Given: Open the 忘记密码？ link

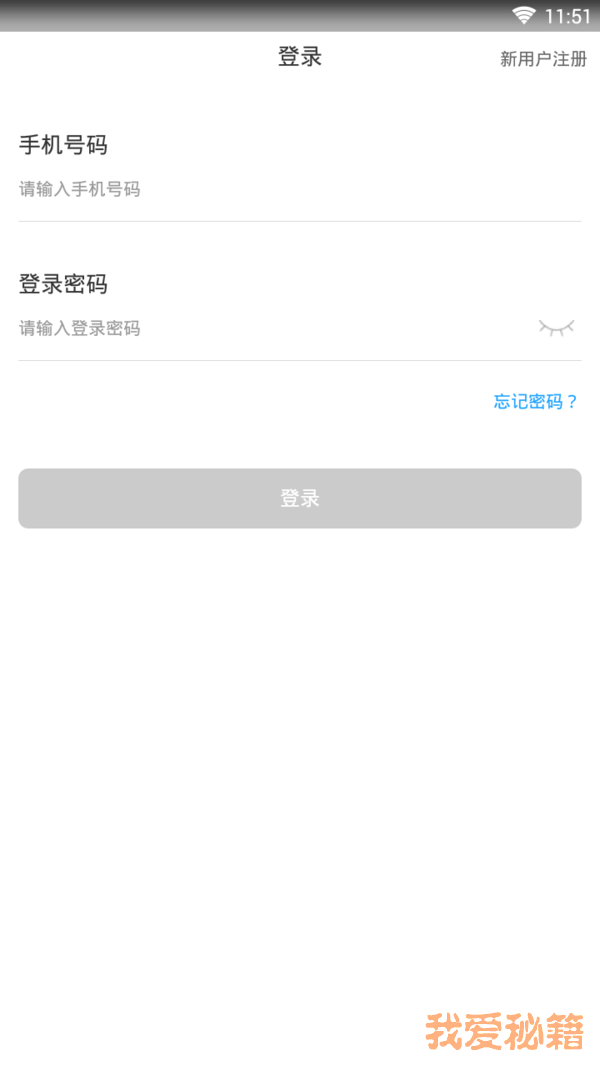Looking at the screenshot, I should (x=536, y=402).
